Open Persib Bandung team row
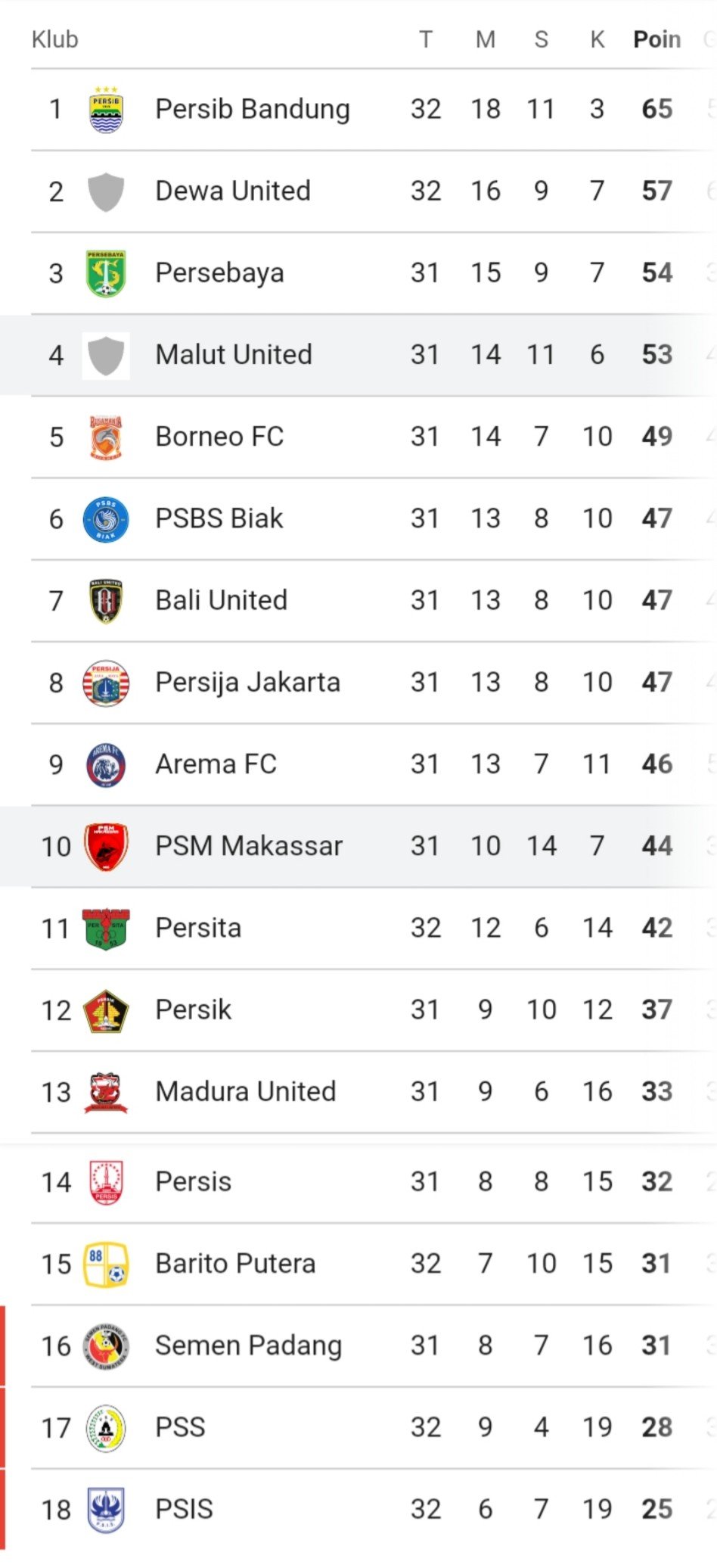This screenshot has width=717, height=1568. 253,110
